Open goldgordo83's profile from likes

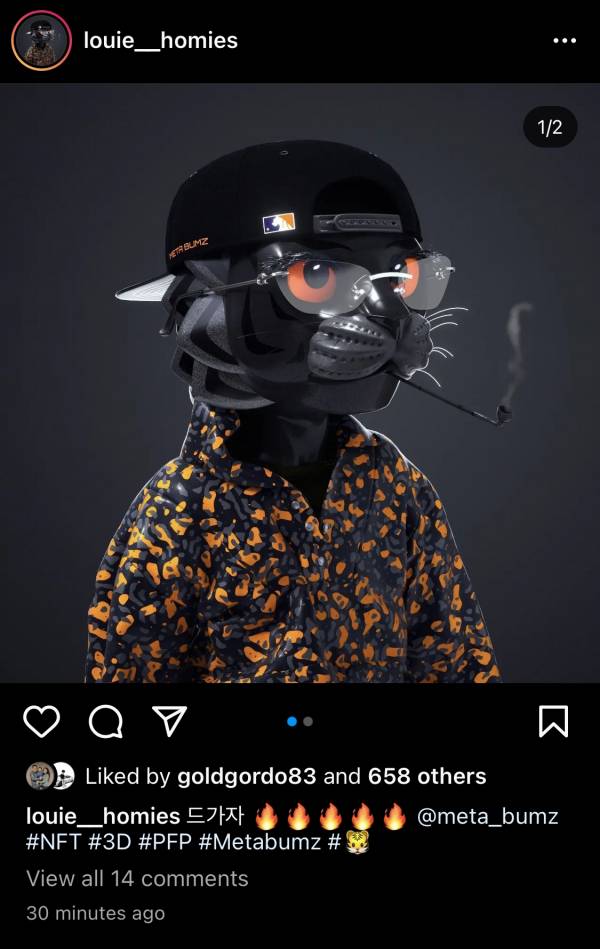coord(246,776)
